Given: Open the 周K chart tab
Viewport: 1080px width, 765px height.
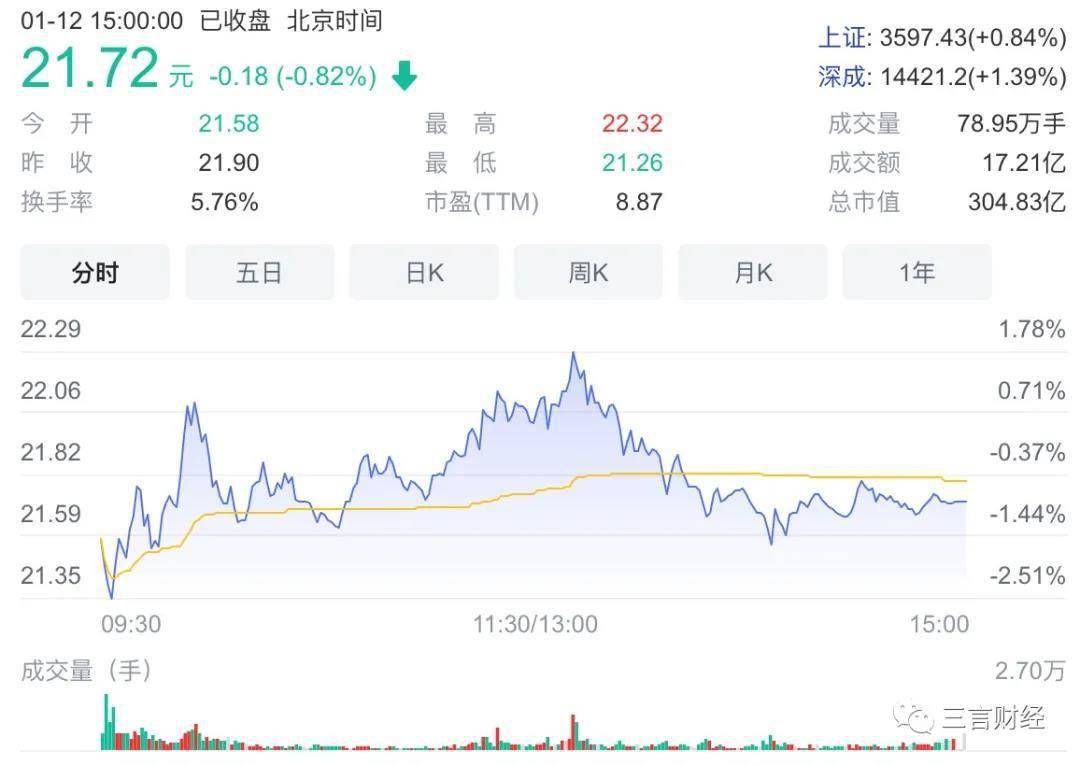Looking at the screenshot, I should point(588,272).
